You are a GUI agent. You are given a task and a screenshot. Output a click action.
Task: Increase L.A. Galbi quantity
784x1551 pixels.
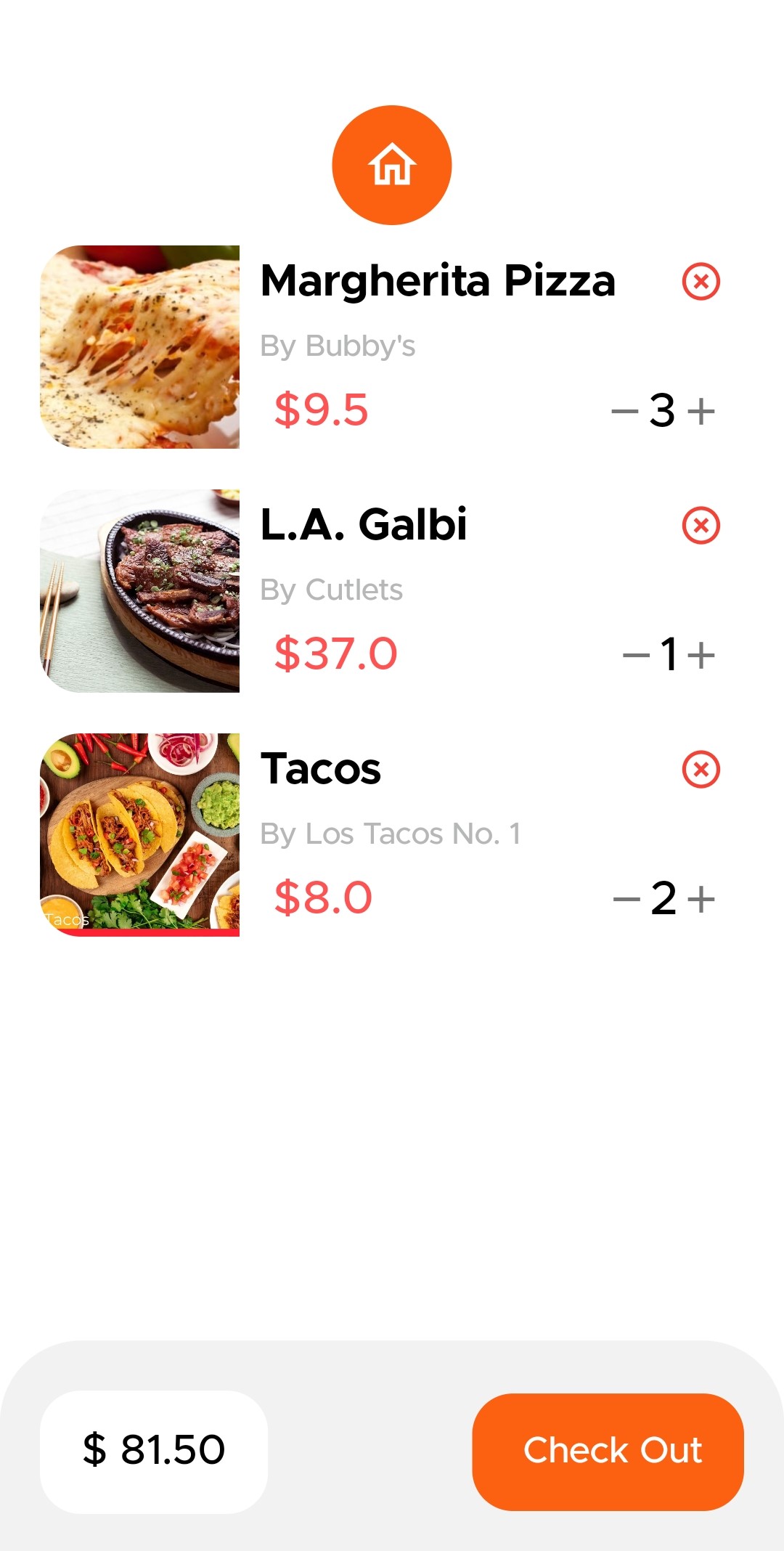pyautogui.click(x=701, y=656)
